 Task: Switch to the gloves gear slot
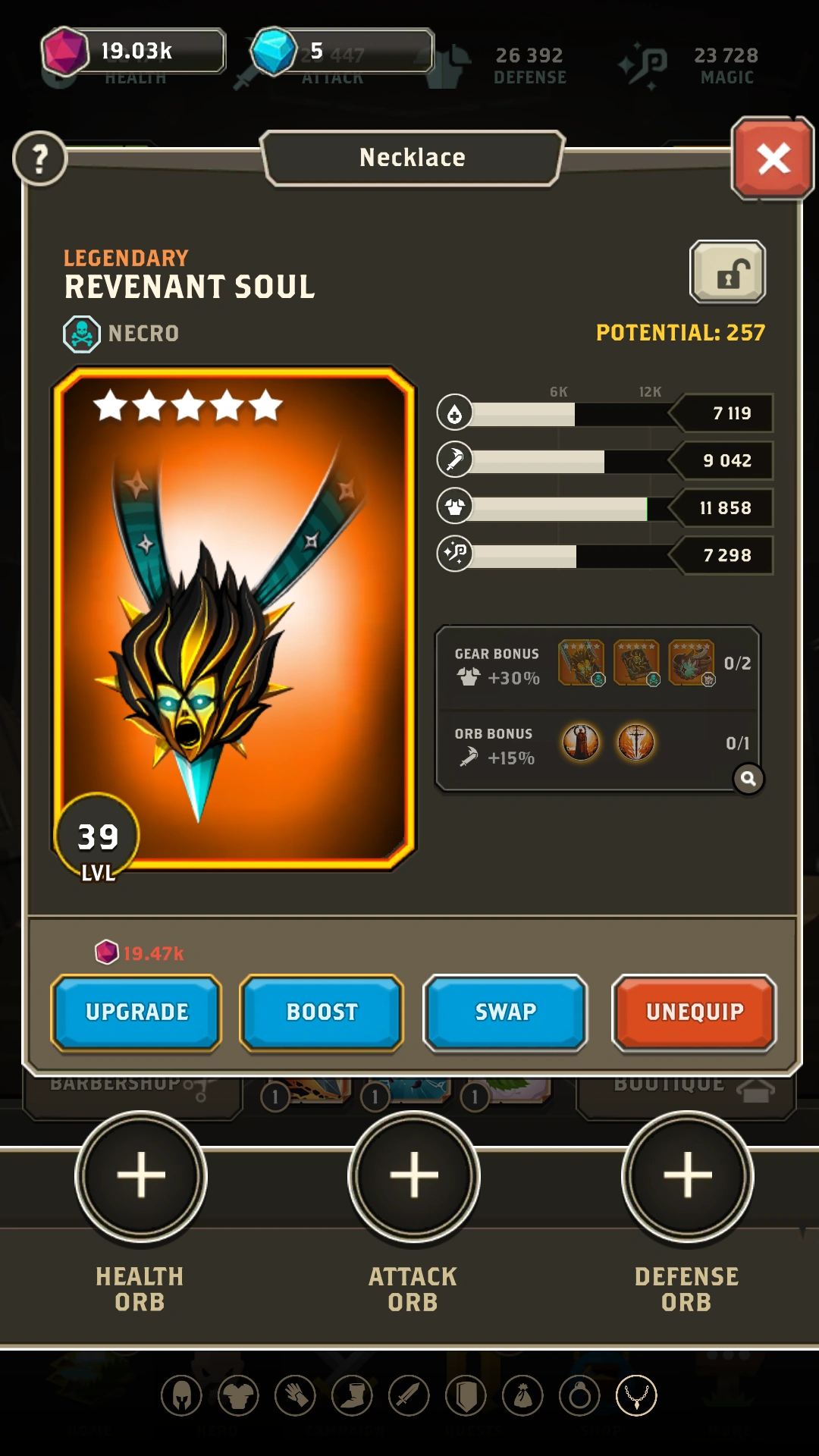coord(295,1395)
